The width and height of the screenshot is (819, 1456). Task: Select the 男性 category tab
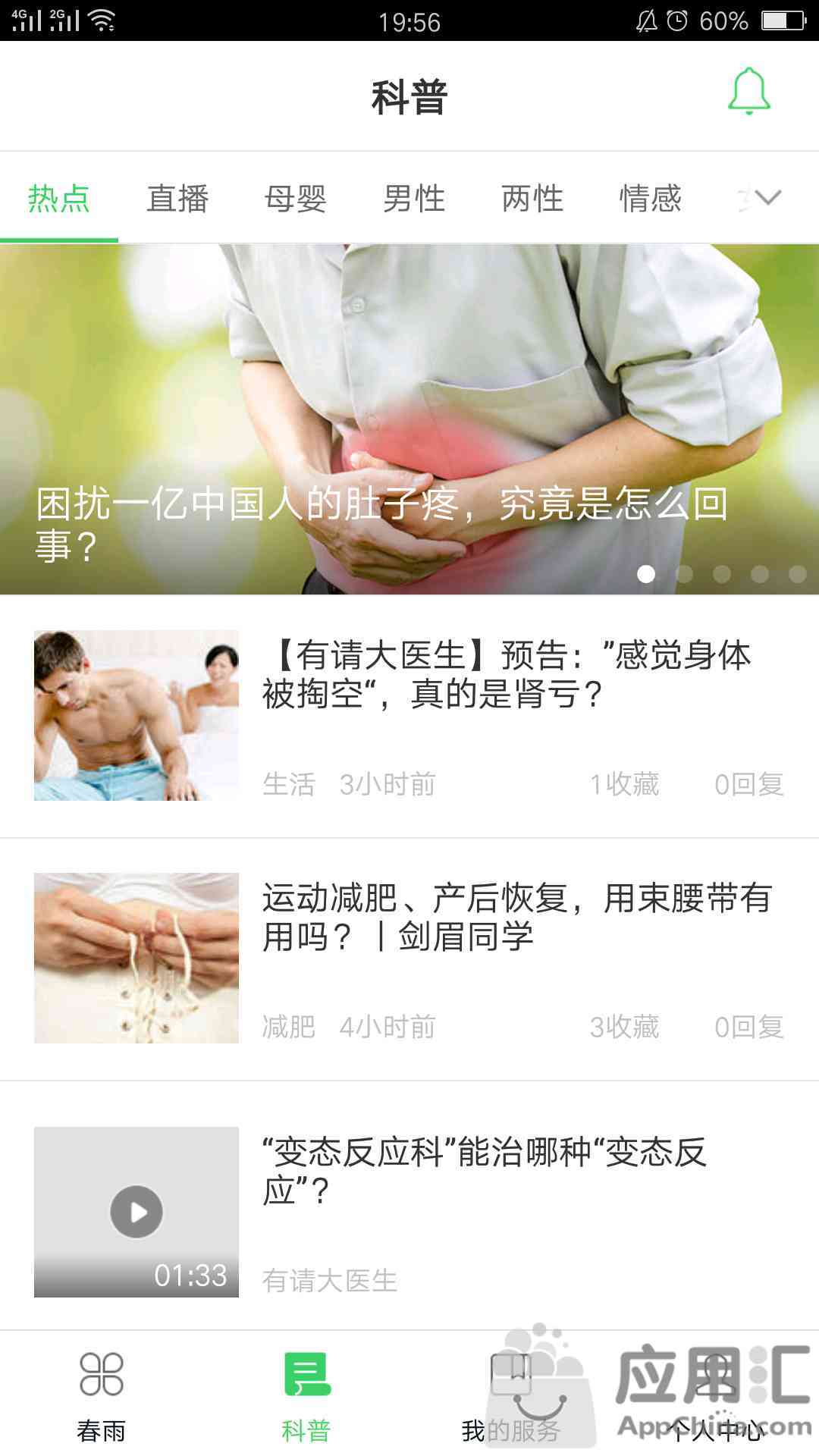[x=414, y=199]
